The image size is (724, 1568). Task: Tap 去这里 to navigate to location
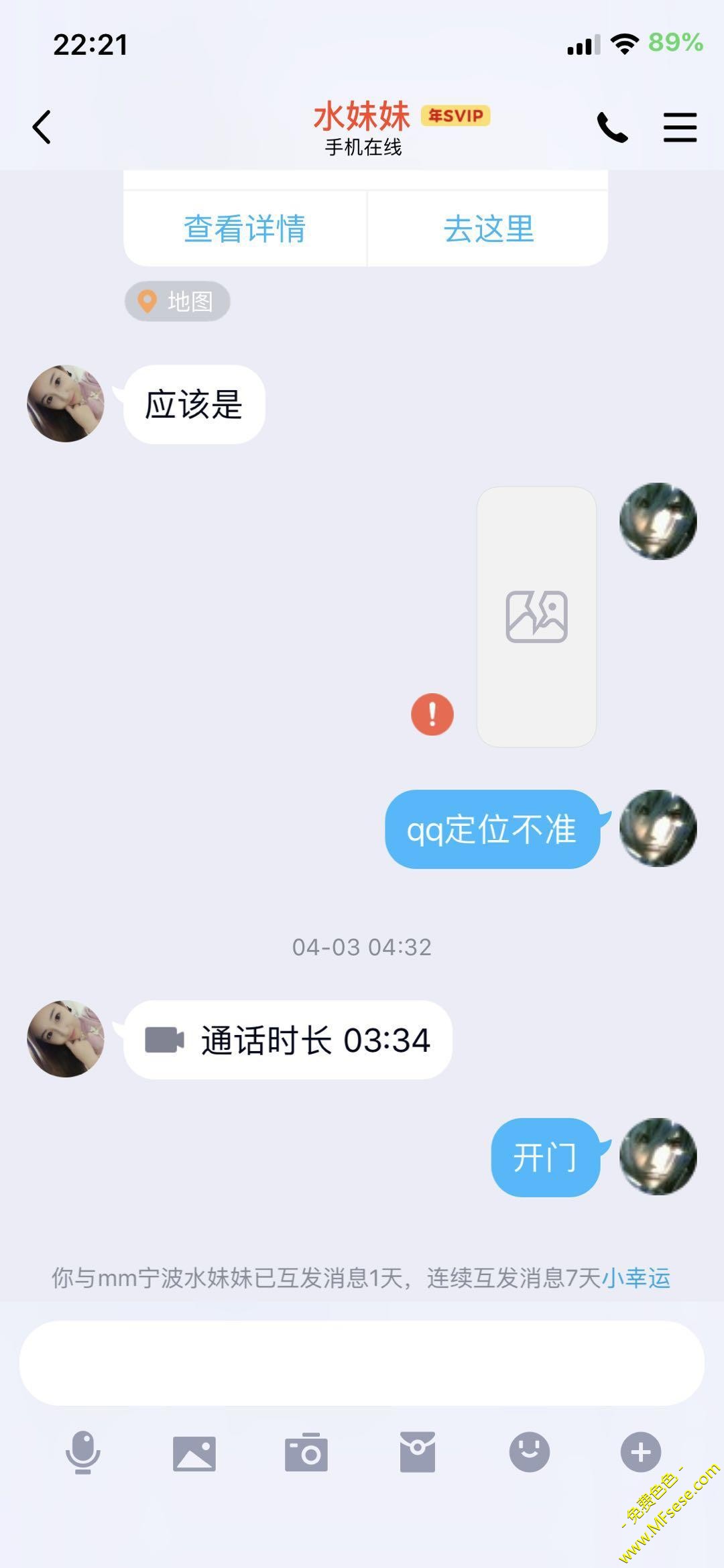pyautogui.click(x=489, y=229)
